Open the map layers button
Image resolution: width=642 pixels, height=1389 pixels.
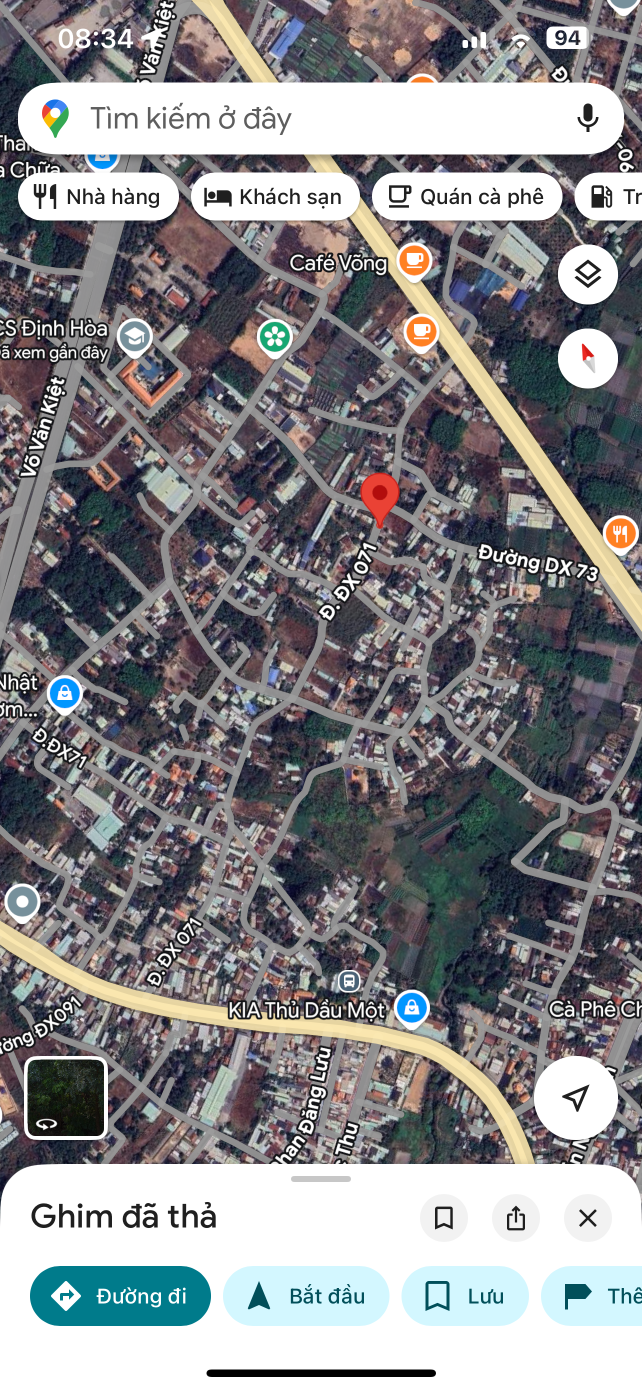point(587,274)
